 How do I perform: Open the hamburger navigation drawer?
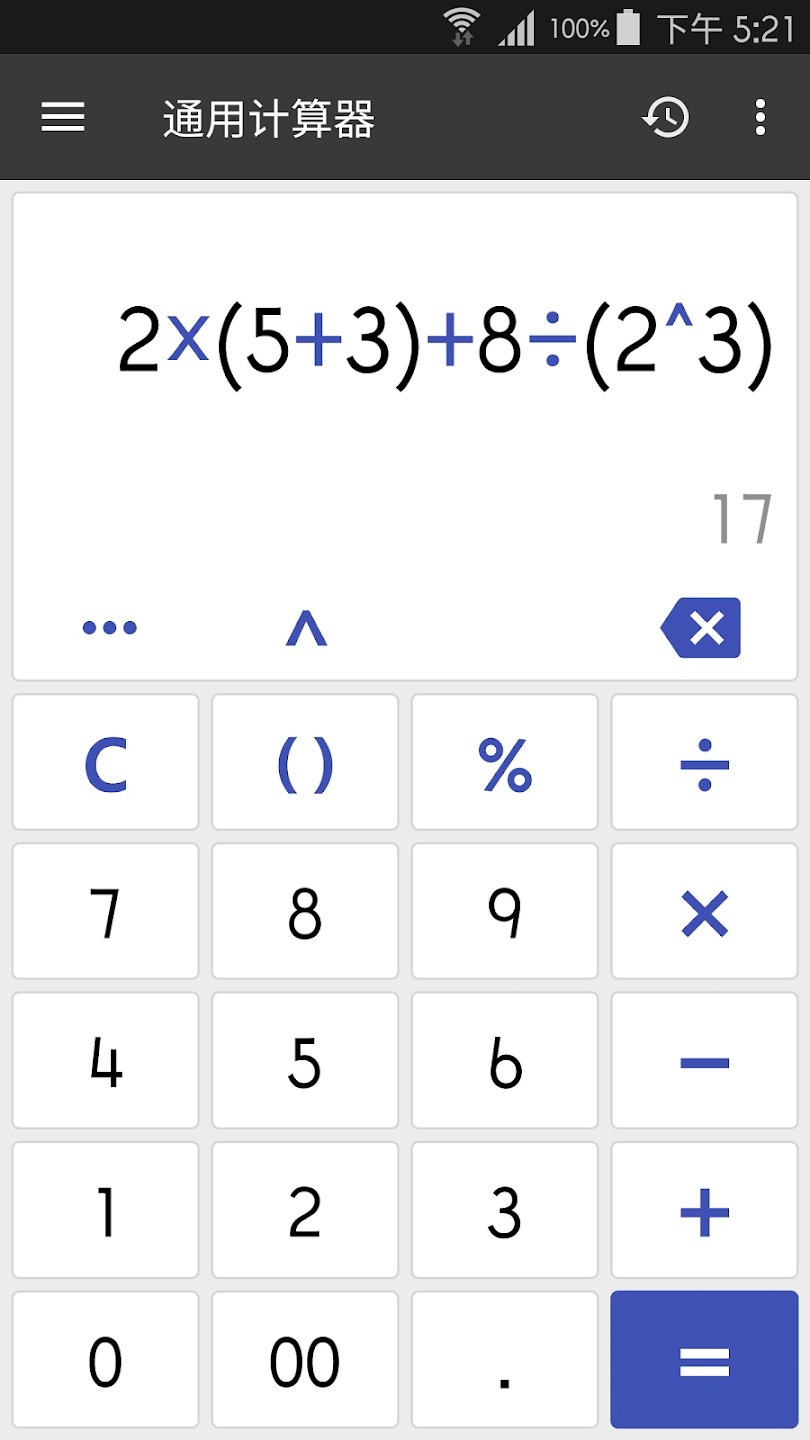click(x=63, y=118)
